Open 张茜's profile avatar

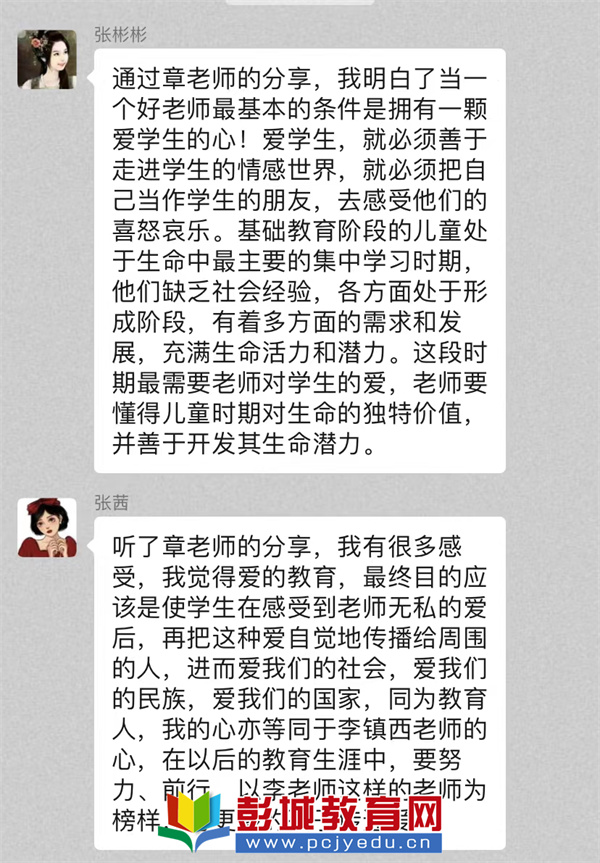point(47,527)
